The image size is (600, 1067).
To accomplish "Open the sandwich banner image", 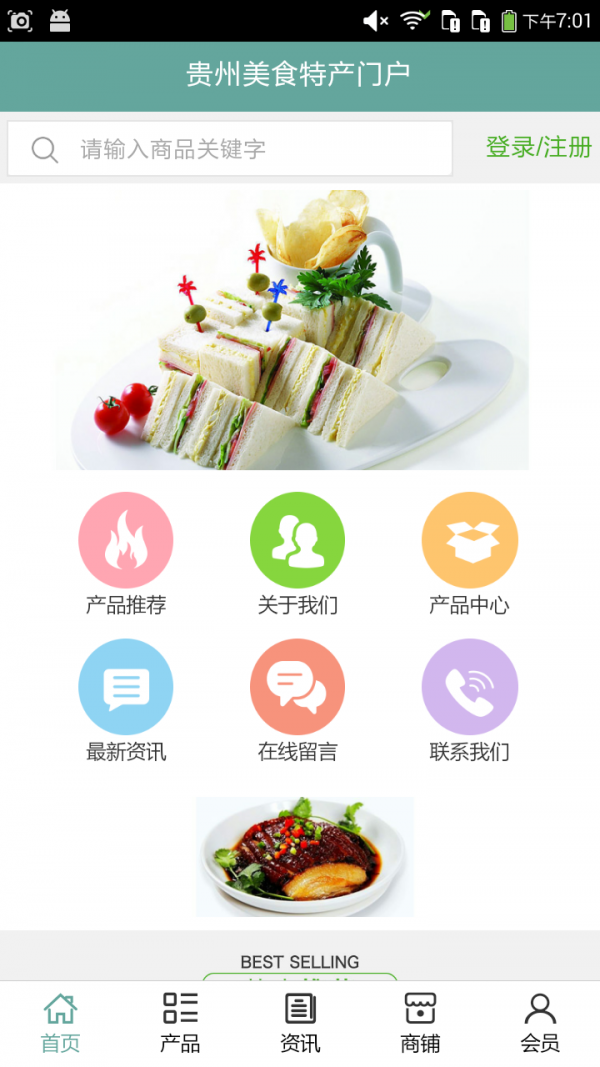I will click(291, 330).
